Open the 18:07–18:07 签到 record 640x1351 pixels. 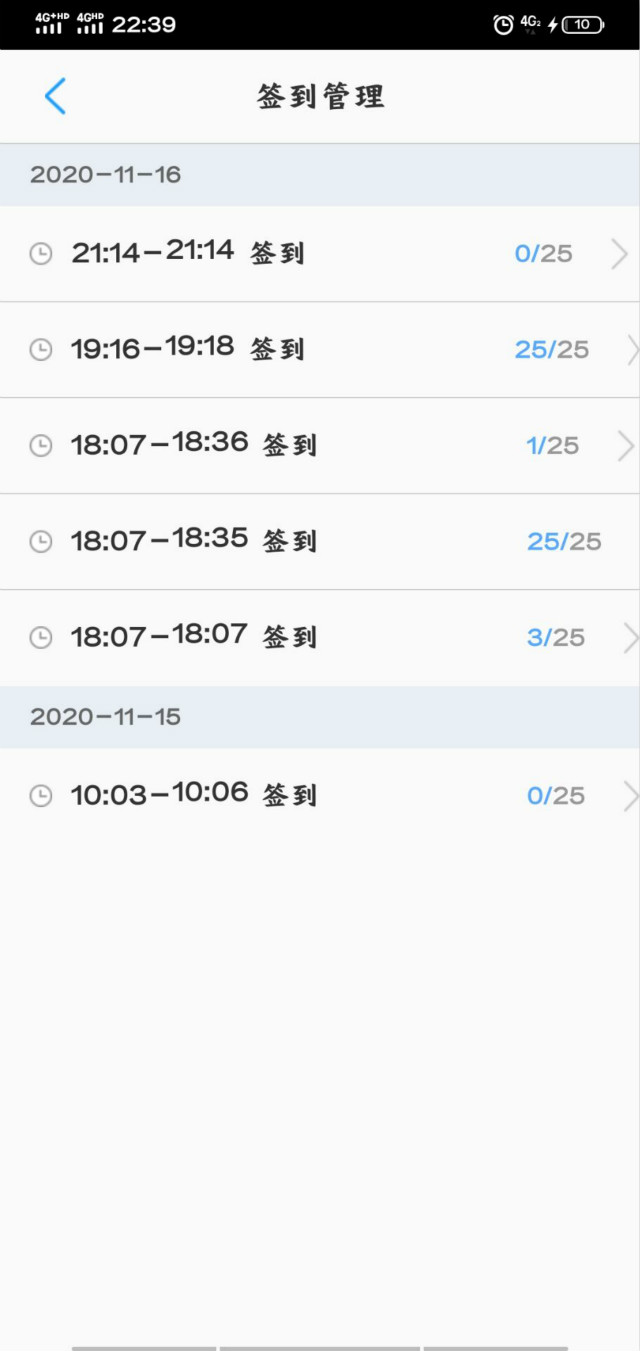(x=320, y=637)
